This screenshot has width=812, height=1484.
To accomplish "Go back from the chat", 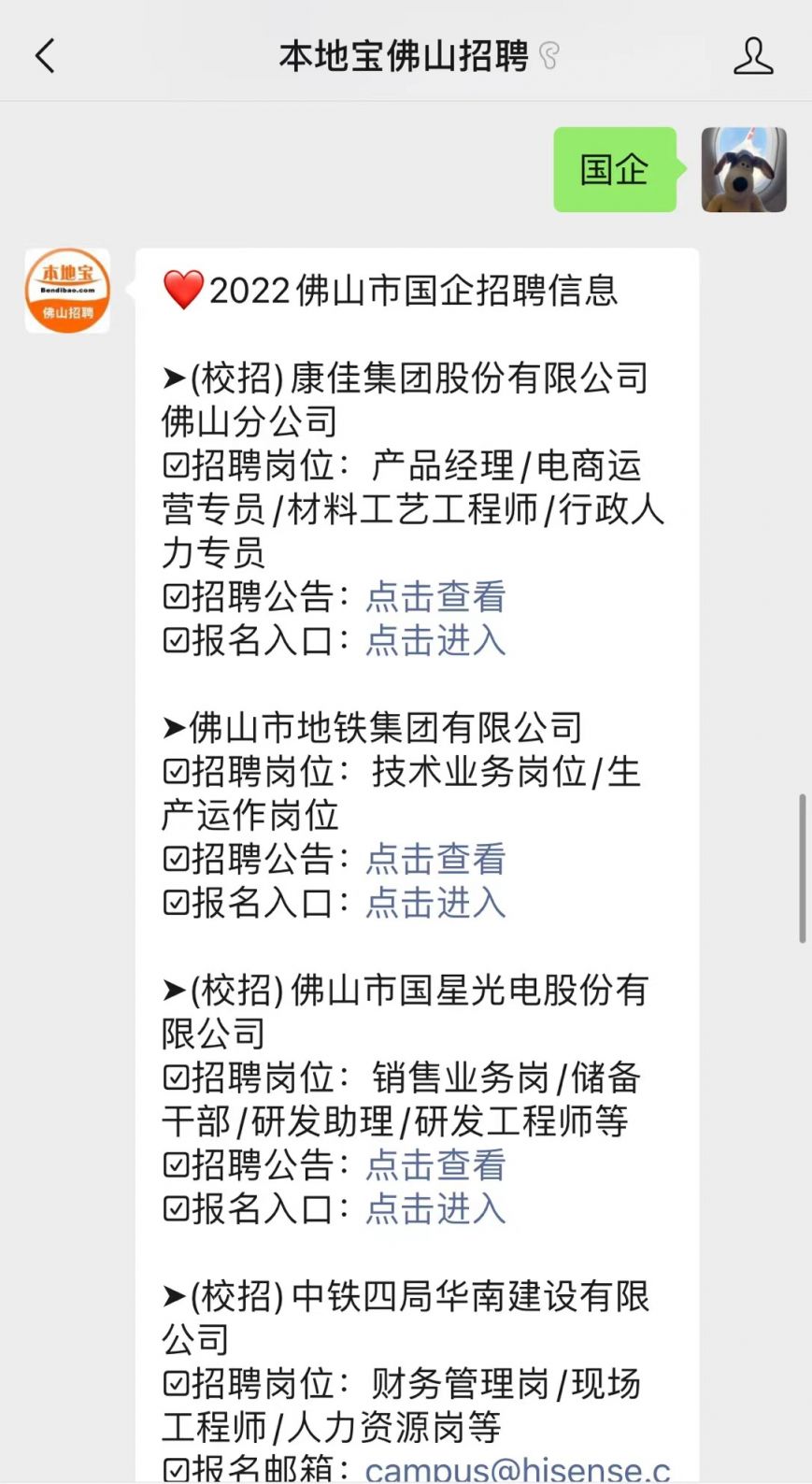I will click(x=45, y=56).
